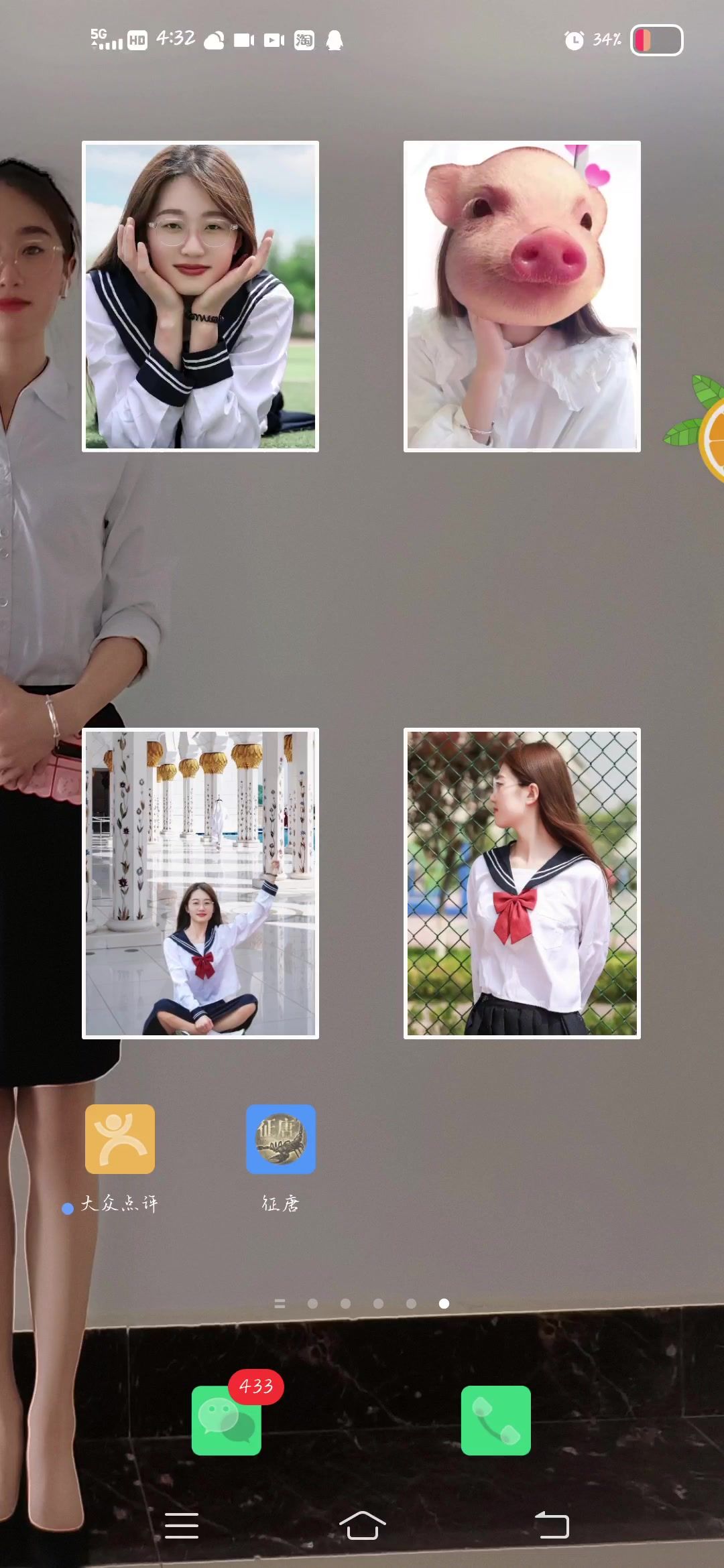Viewport: 724px width, 1568px height.
Task: Go to the first home page dot
Action: pyautogui.click(x=312, y=1303)
